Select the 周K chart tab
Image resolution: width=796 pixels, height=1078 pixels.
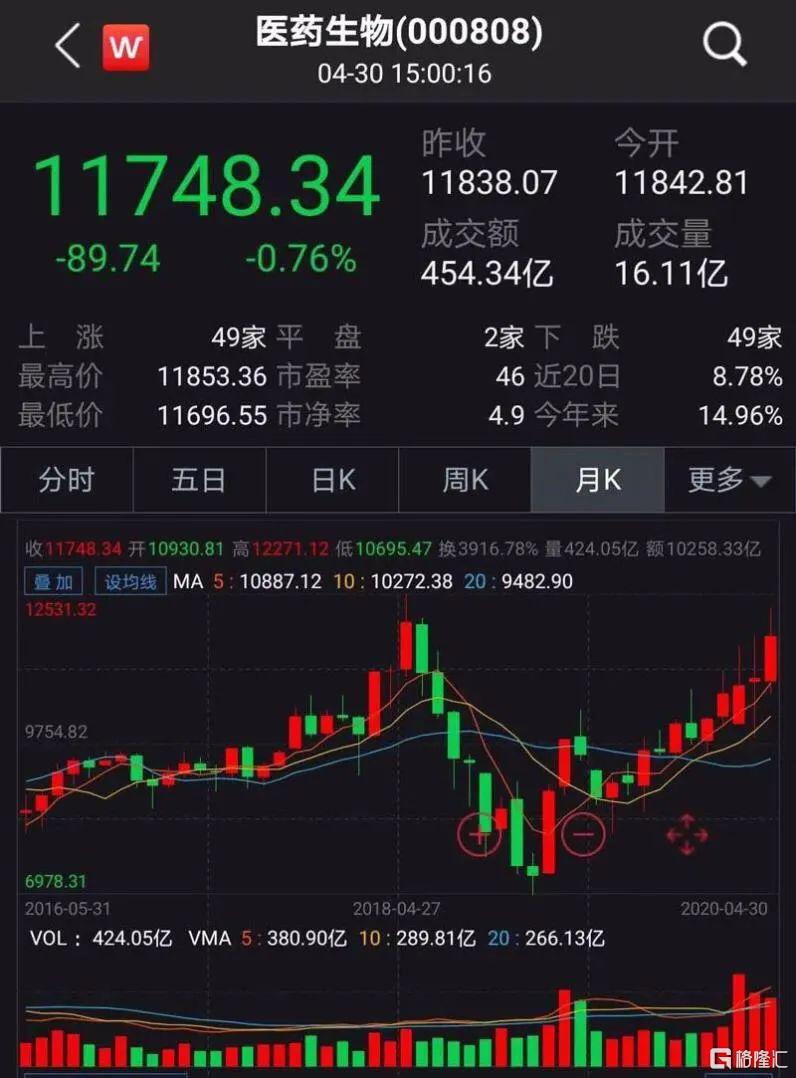pos(465,480)
